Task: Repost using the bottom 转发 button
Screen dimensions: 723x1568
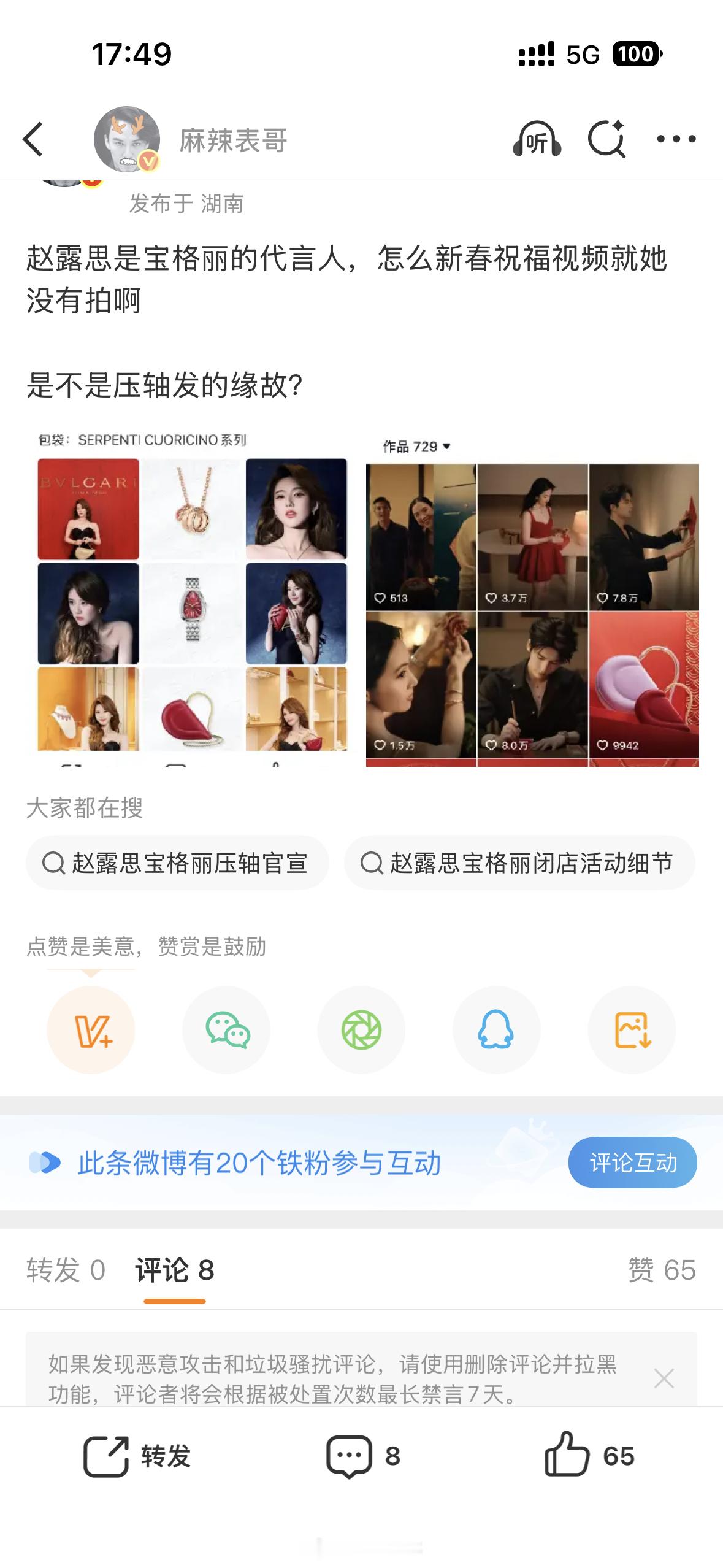Action: (137, 1456)
